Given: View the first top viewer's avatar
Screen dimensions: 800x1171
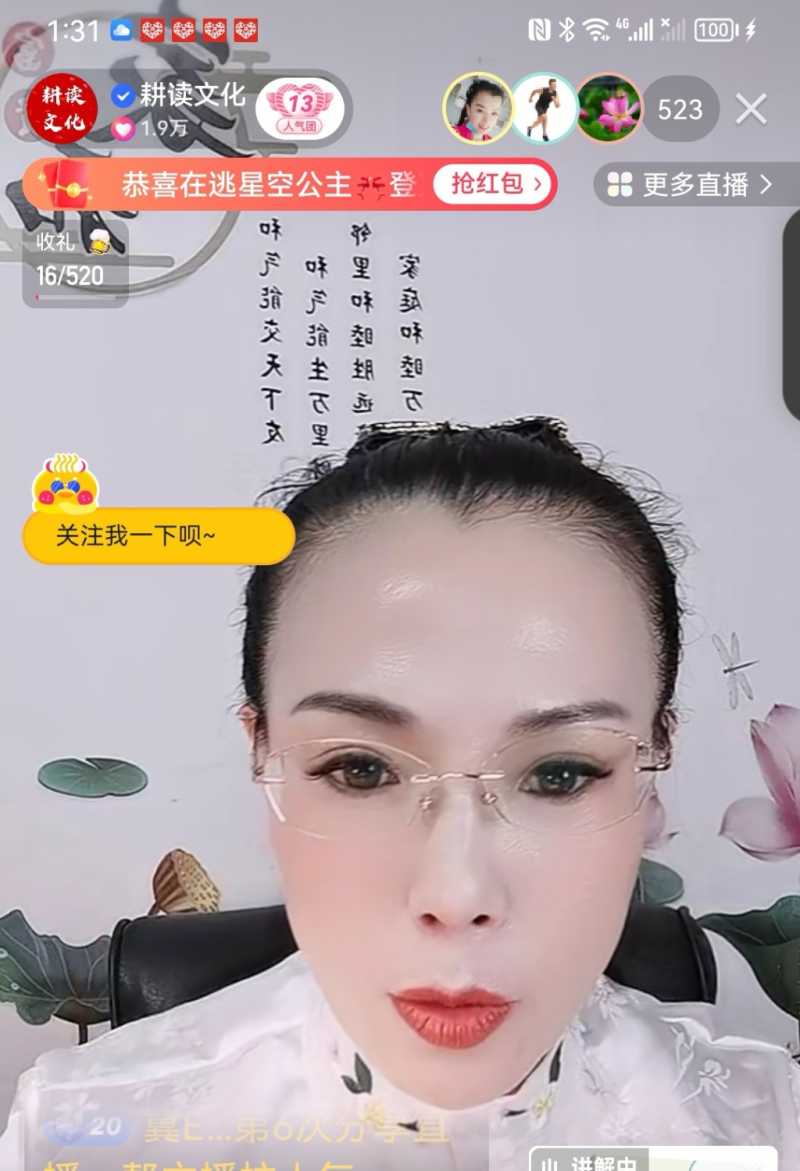Looking at the screenshot, I should 477,109.
